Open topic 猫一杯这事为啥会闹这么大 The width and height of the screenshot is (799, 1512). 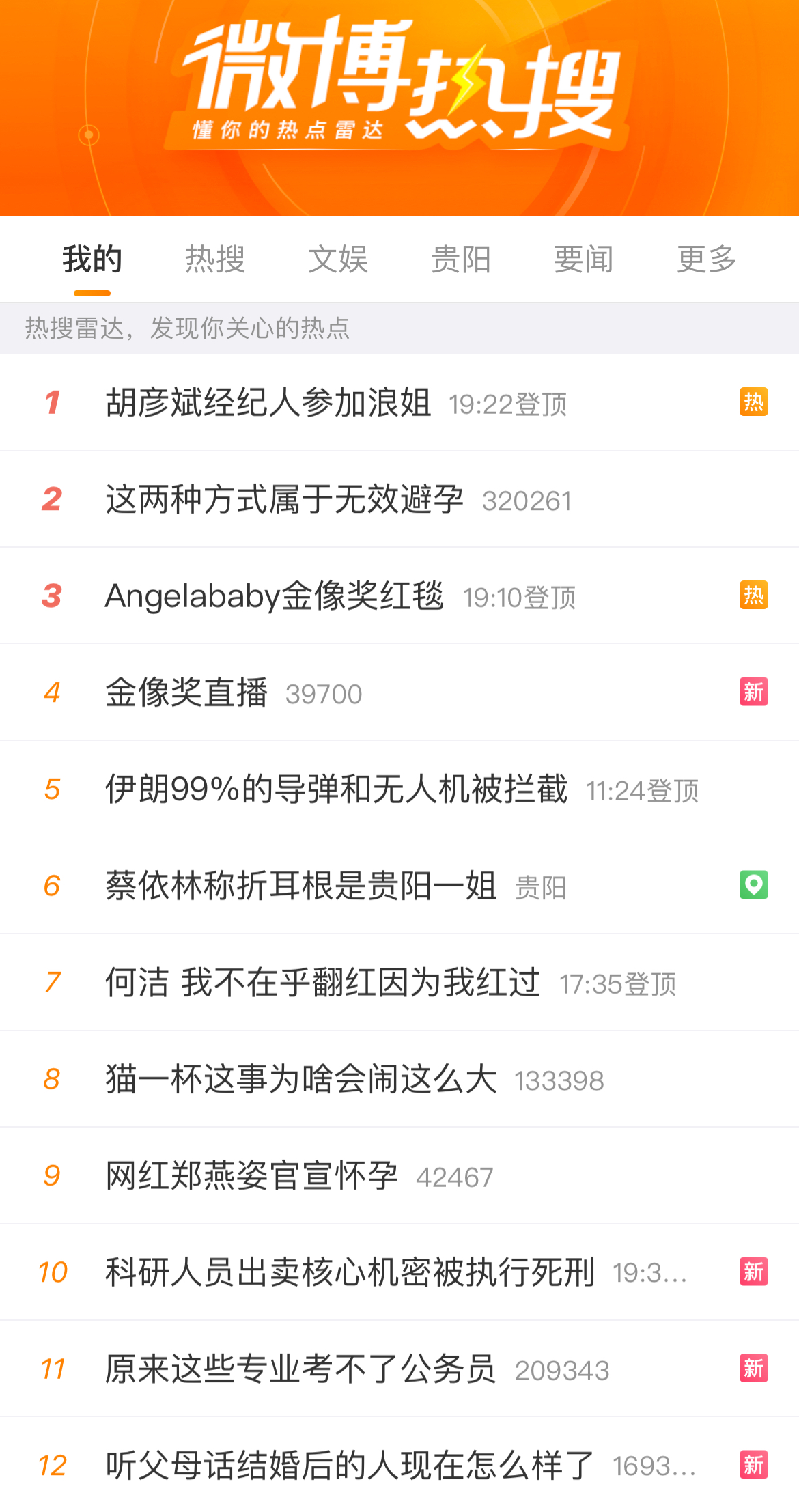coord(399,1079)
